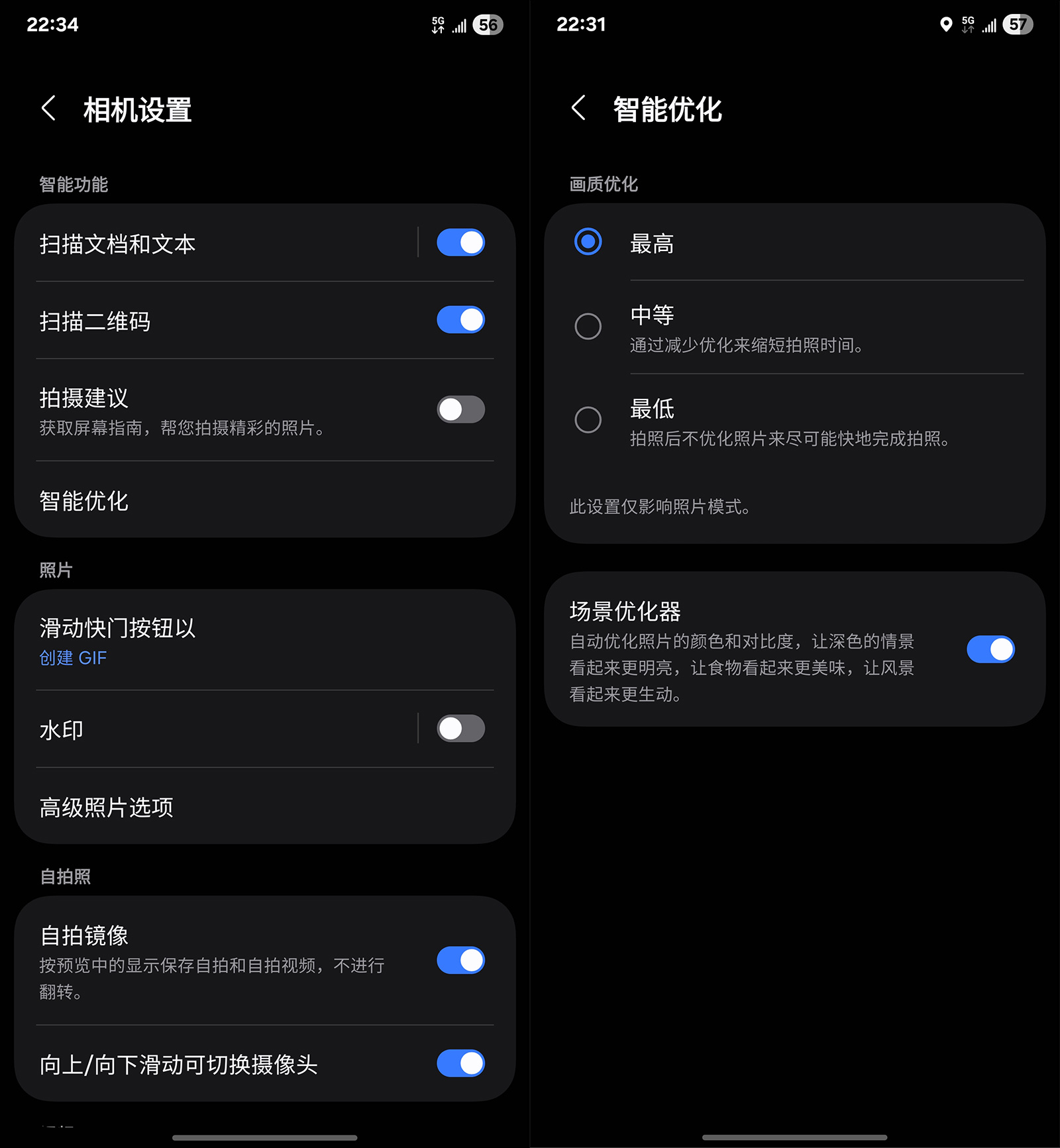Disable 自拍镜像 toggle
Image resolution: width=1060 pixels, height=1148 pixels.
tap(460, 961)
